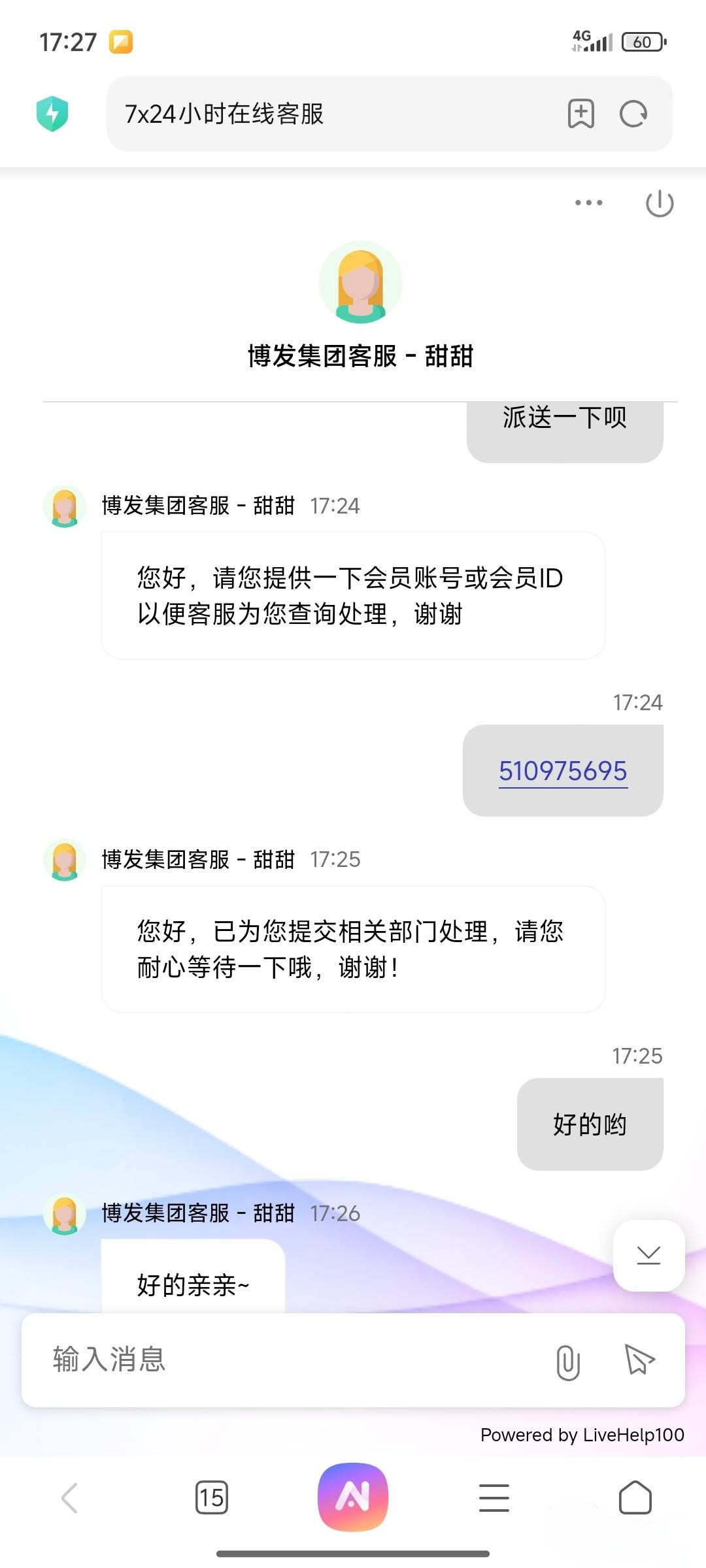Open the address bar titled 7x24小时在线客服
The height and width of the screenshot is (1568, 706).
point(327,114)
